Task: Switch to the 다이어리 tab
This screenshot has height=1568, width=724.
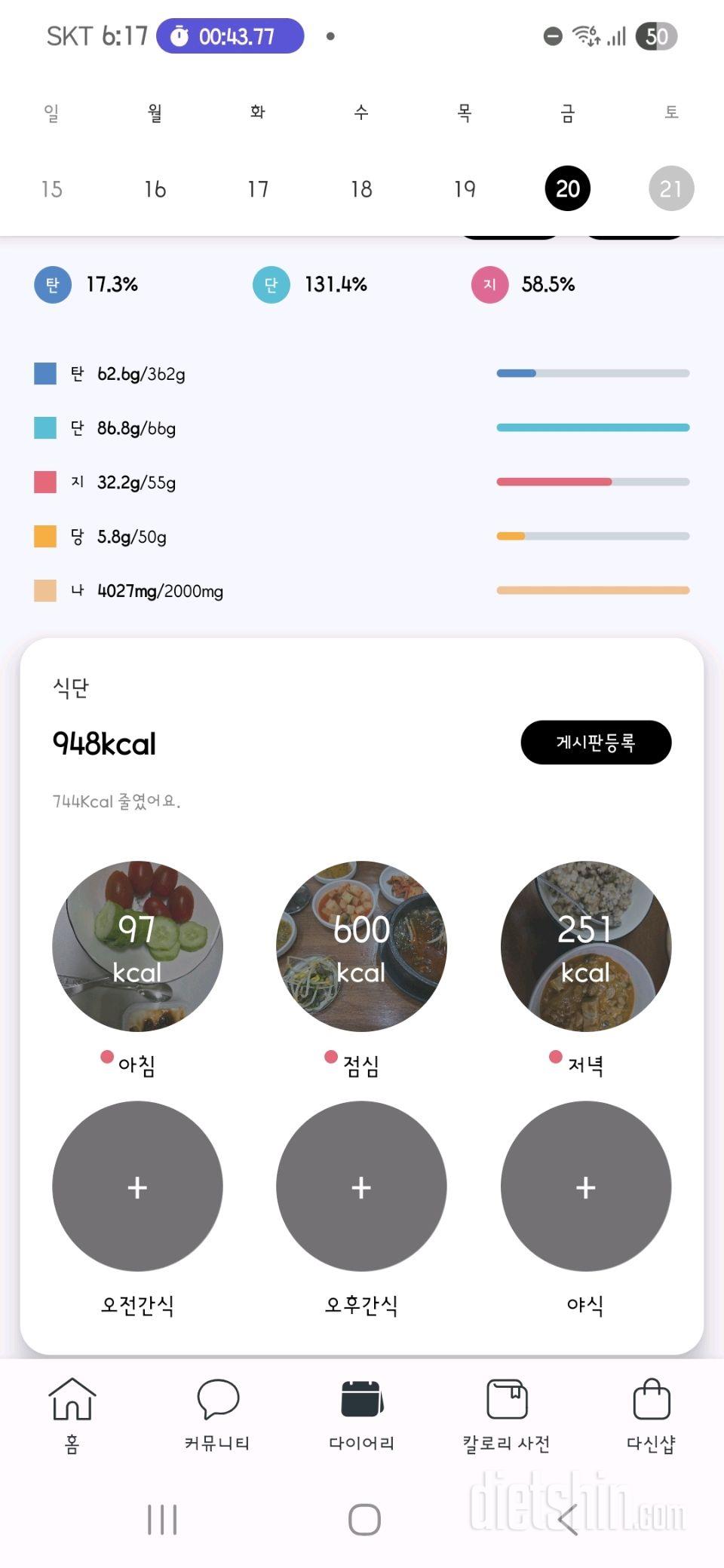Action: pos(361,1413)
